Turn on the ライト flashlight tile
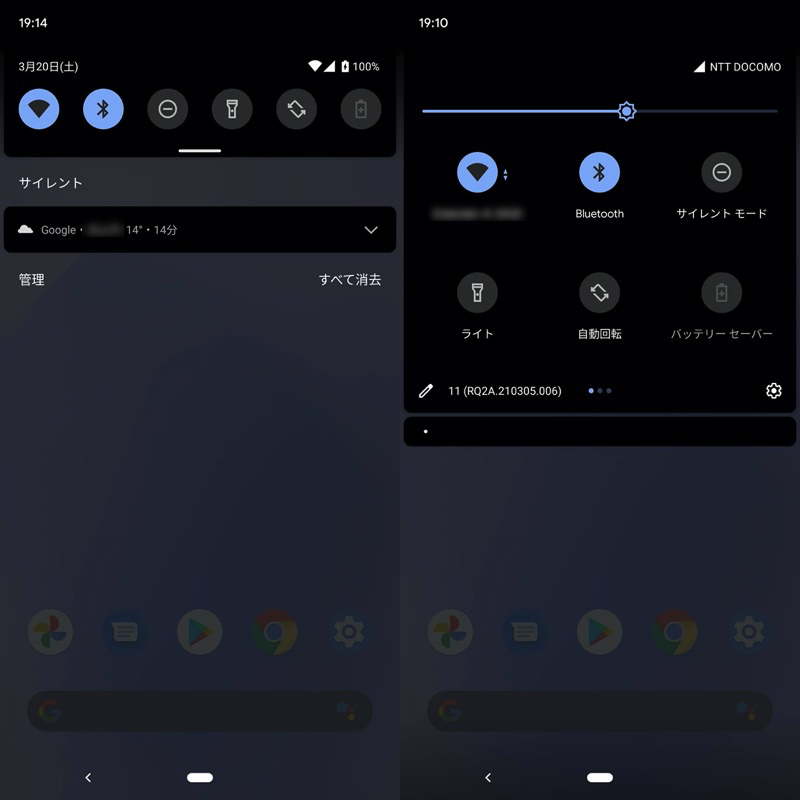This screenshot has height=800, width=800. [x=477, y=292]
